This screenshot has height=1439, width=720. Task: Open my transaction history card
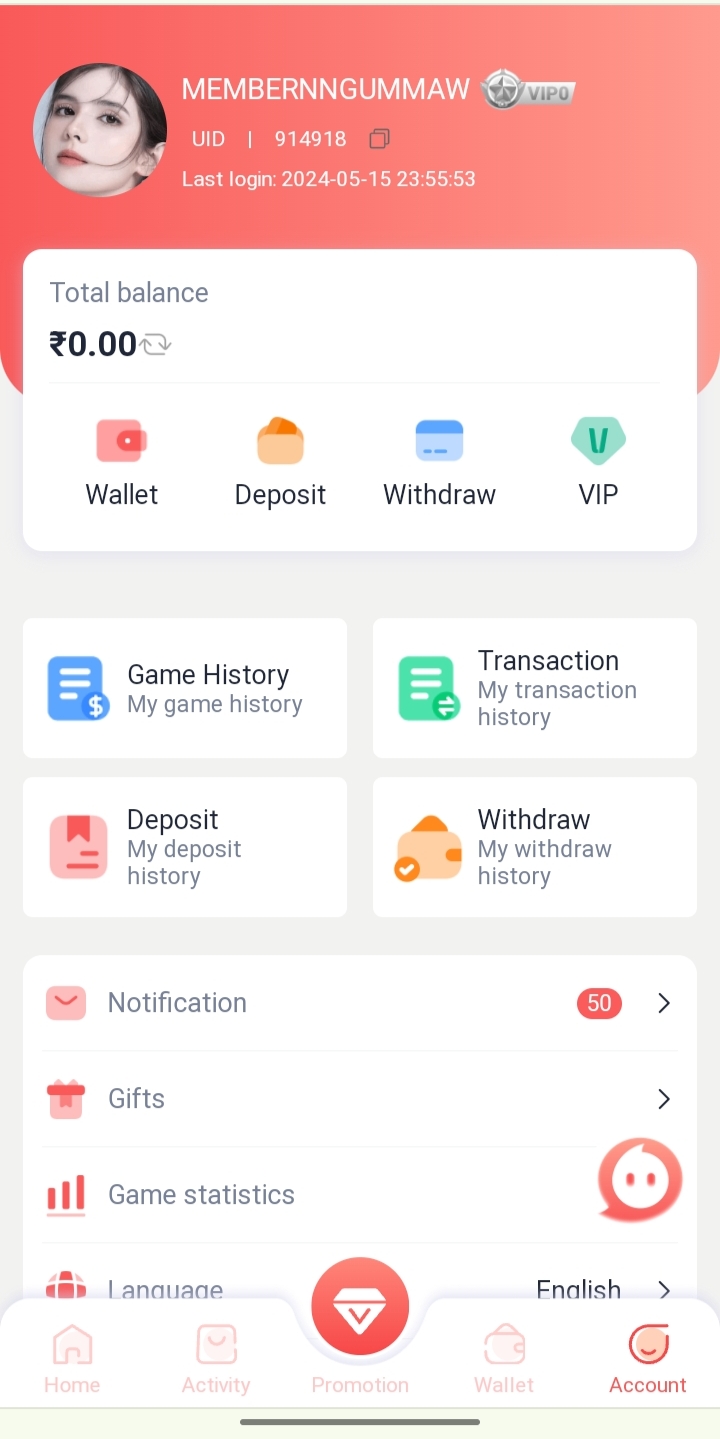click(x=534, y=688)
